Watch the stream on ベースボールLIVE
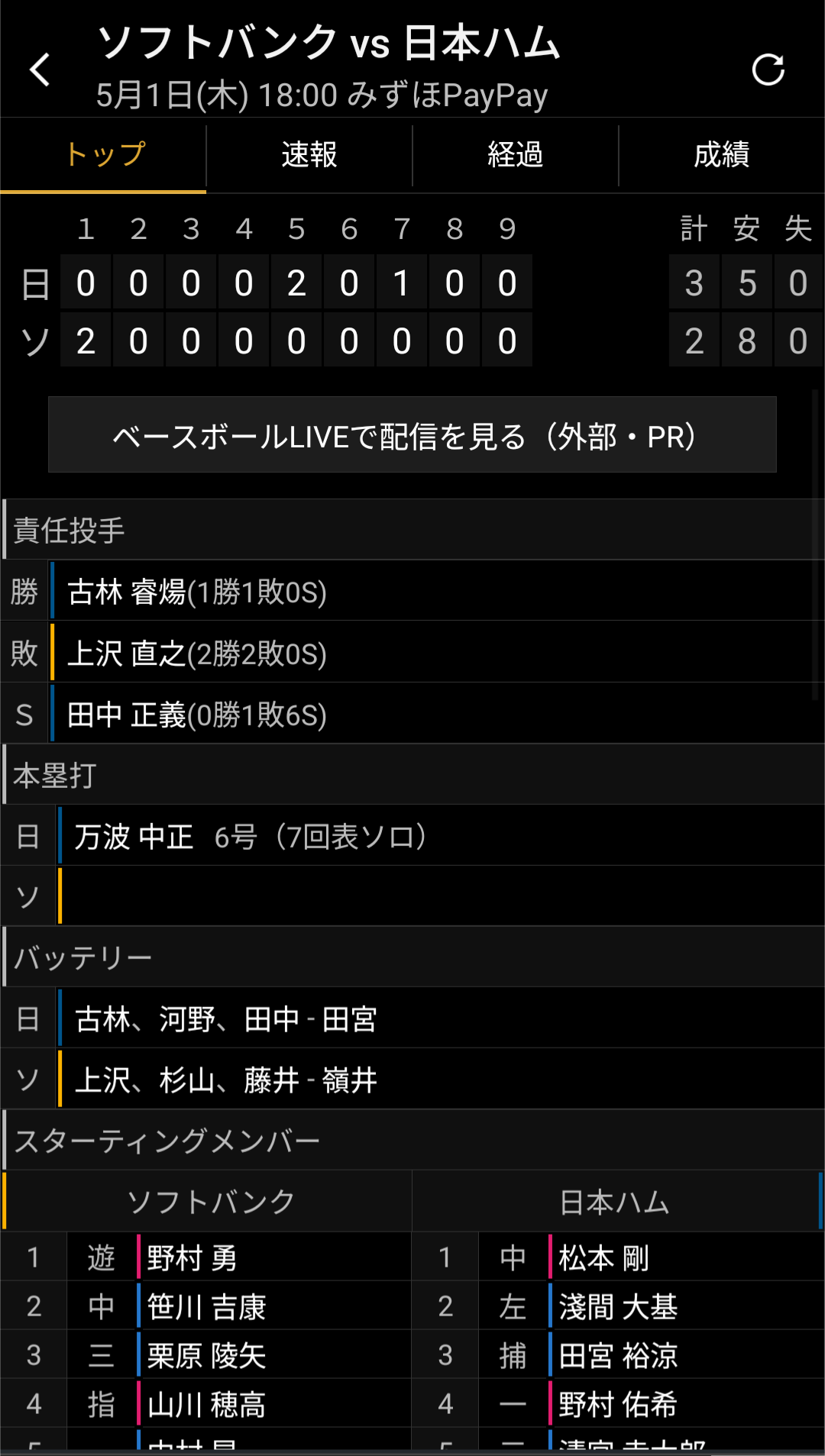Image resolution: width=825 pixels, height=1456 pixels. pyautogui.click(x=412, y=435)
